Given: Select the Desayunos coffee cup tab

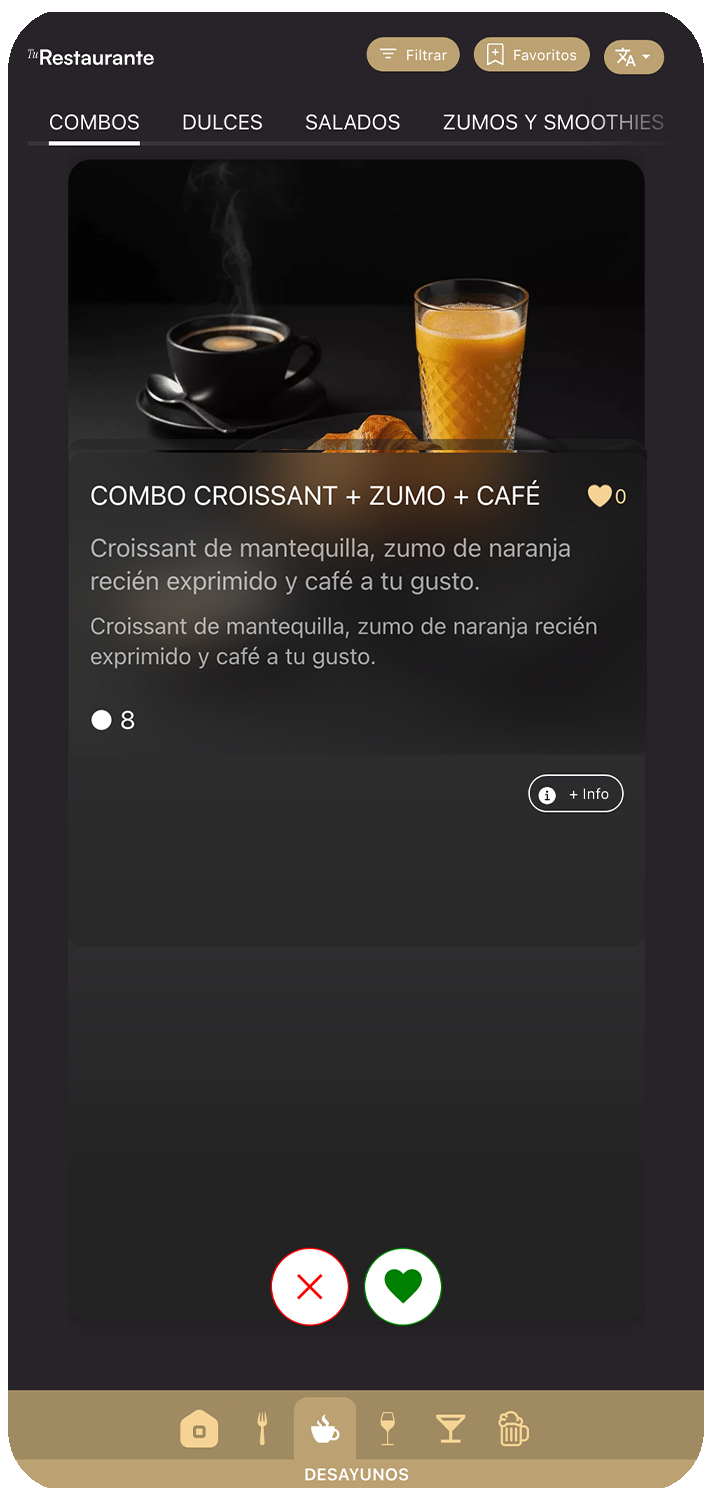Looking at the screenshot, I should pos(325,1429).
